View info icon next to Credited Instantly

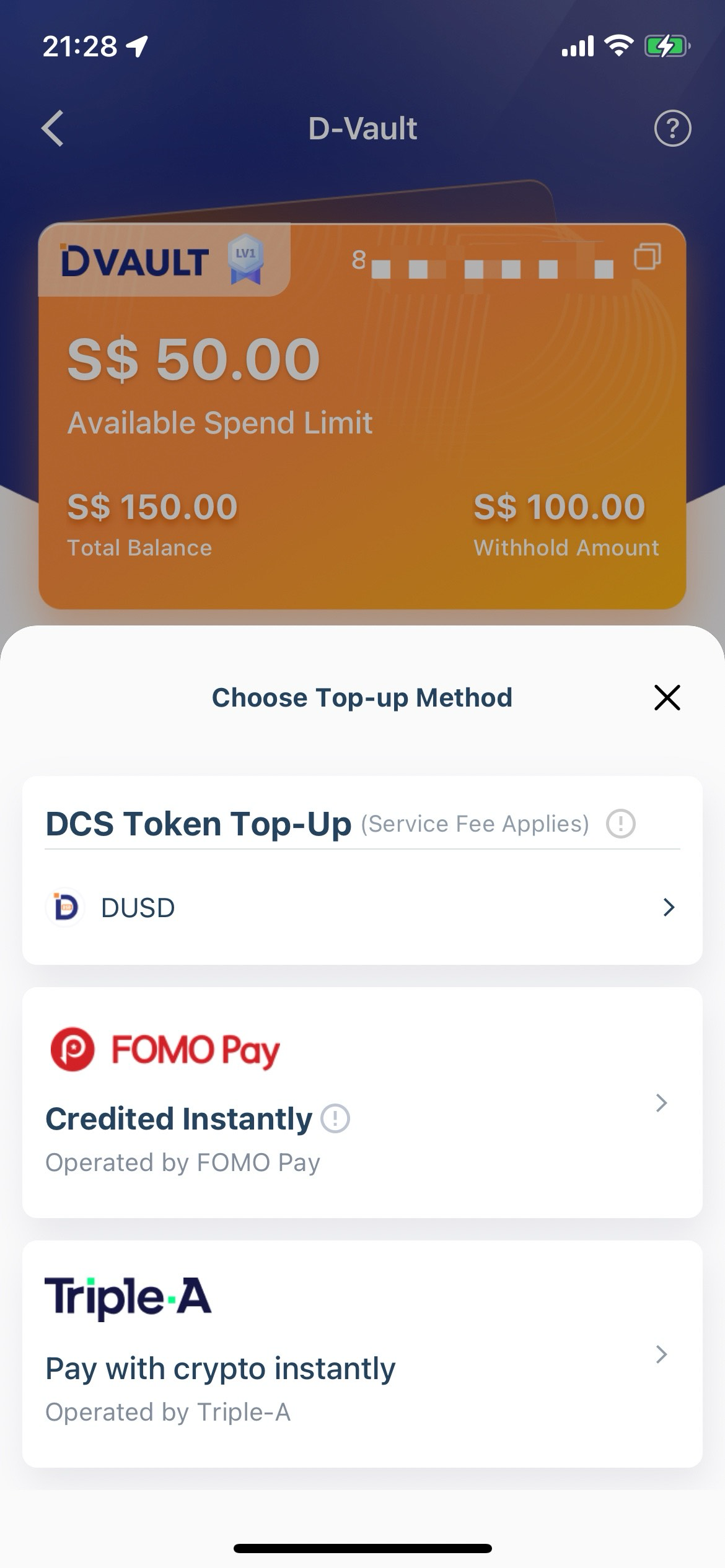click(335, 1119)
